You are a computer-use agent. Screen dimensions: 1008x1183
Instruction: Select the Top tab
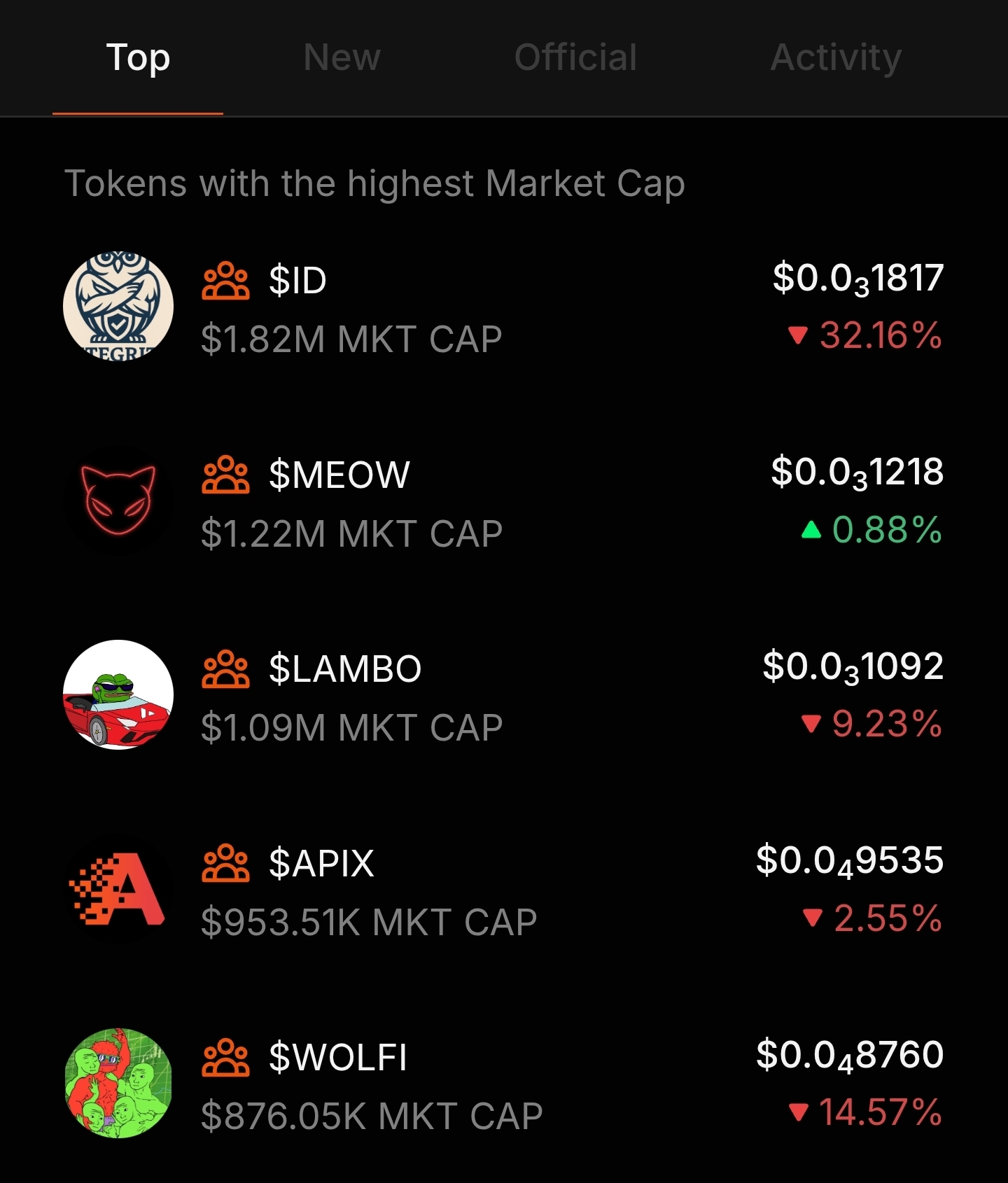click(x=138, y=57)
